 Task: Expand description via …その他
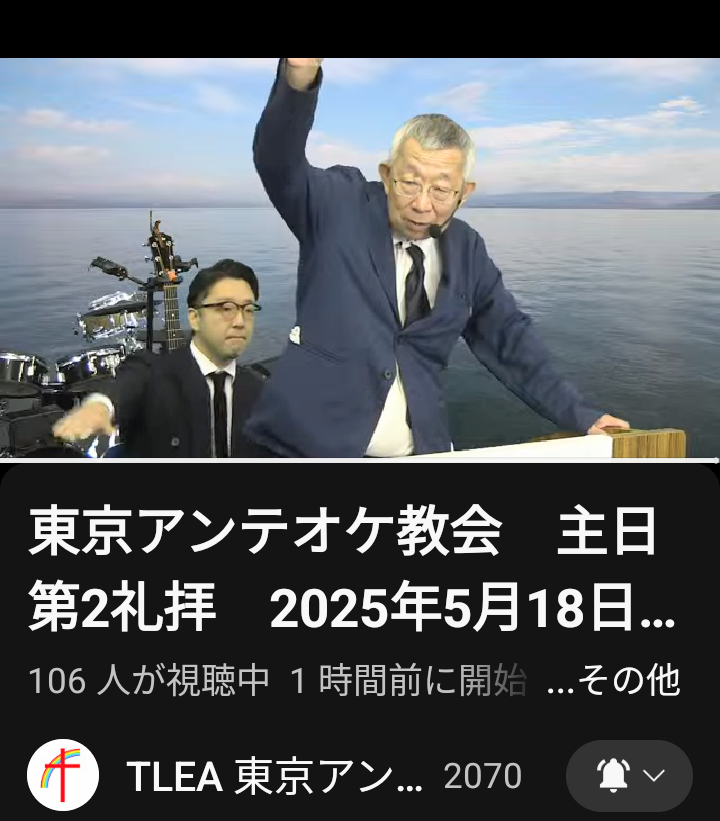(x=616, y=681)
